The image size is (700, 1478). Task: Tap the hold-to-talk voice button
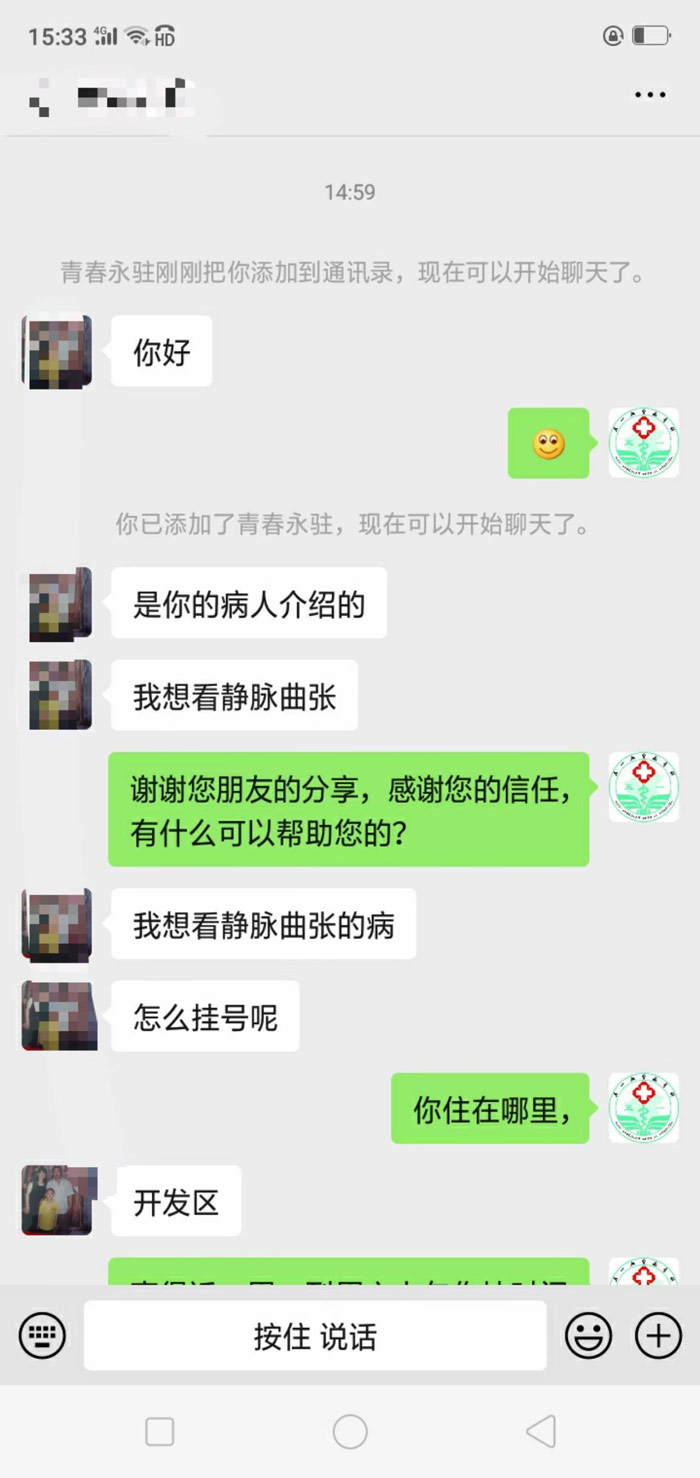315,1336
